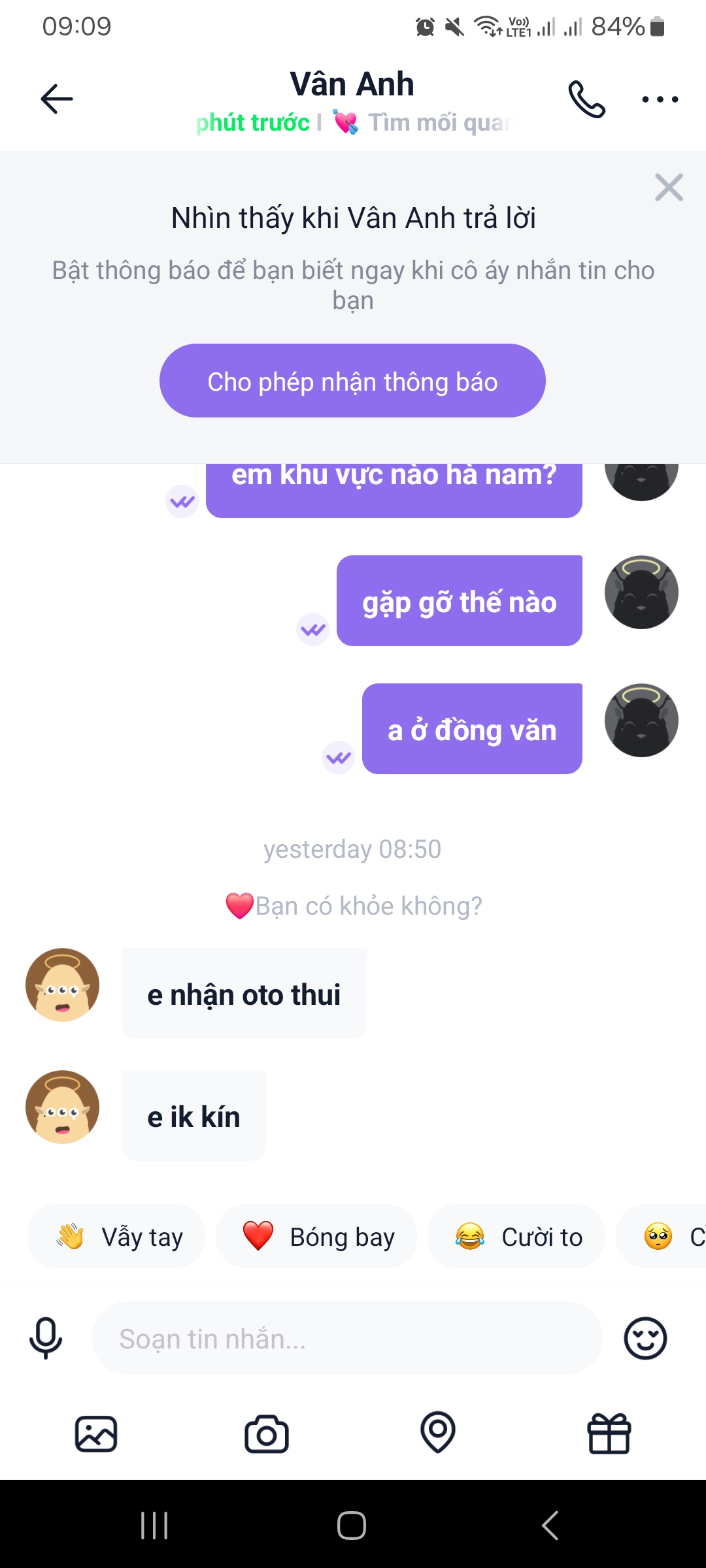Send the Cười to quick reaction
The width and height of the screenshot is (706, 1568).
coord(516,1237)
